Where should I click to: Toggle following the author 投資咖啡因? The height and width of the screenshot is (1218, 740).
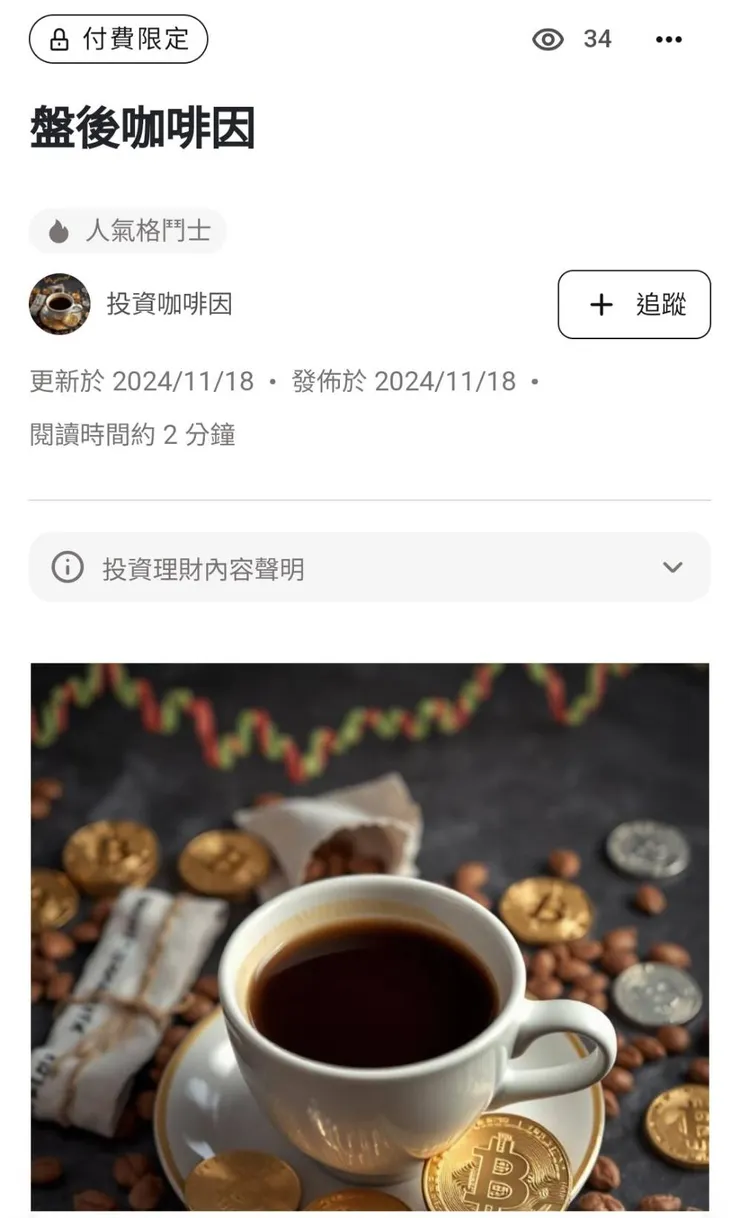pyautogui.click(x=634, y=306)
